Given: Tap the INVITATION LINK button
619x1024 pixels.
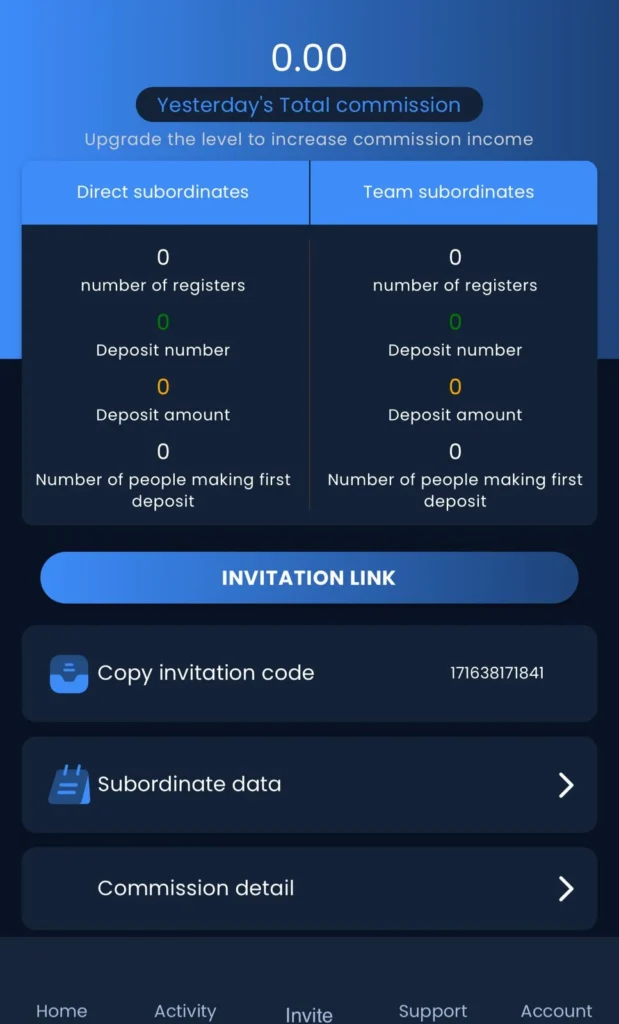Looking at the screenshot, I should pyautogui.click(x=309, y=578).
